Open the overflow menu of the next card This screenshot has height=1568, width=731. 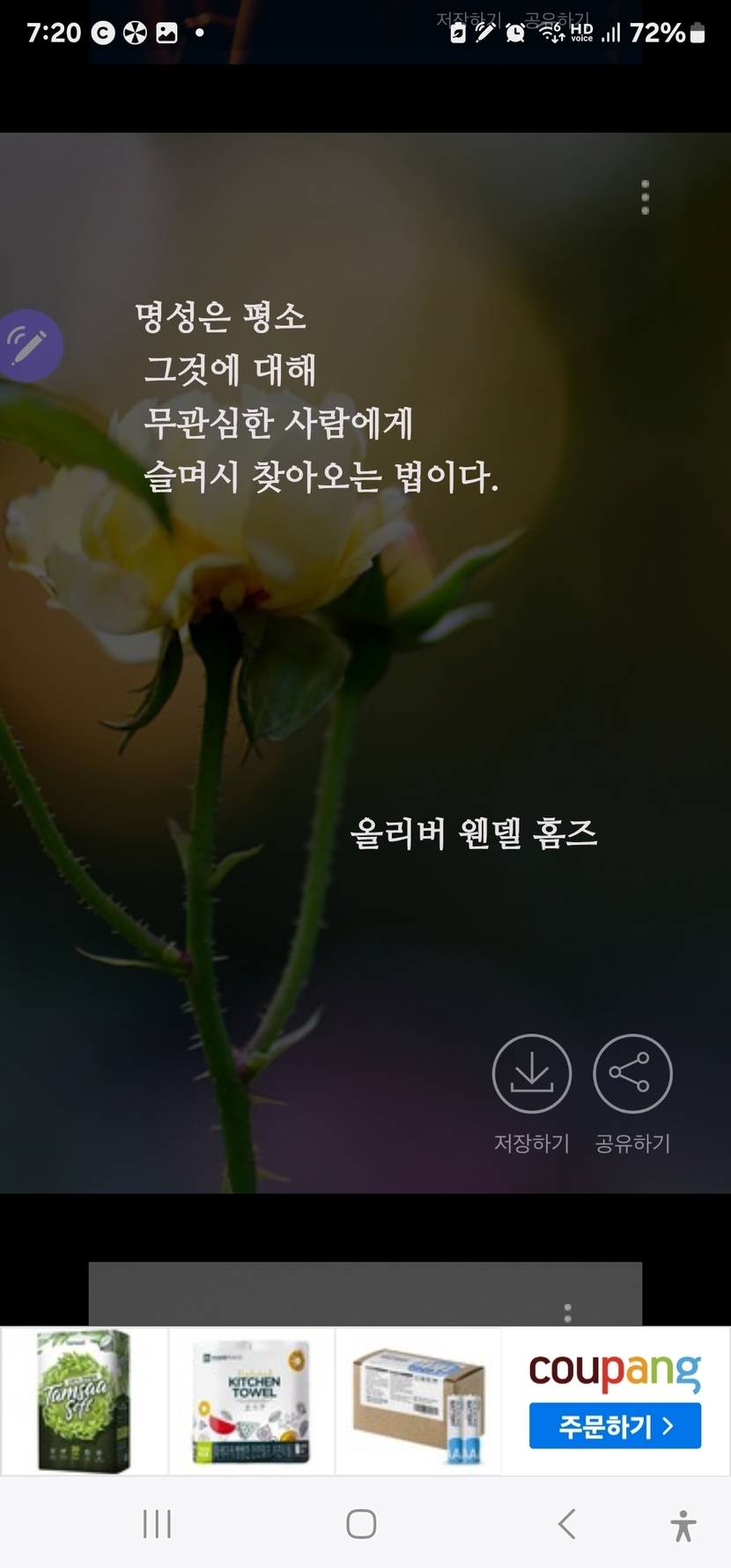click(x=568, y=1313)
